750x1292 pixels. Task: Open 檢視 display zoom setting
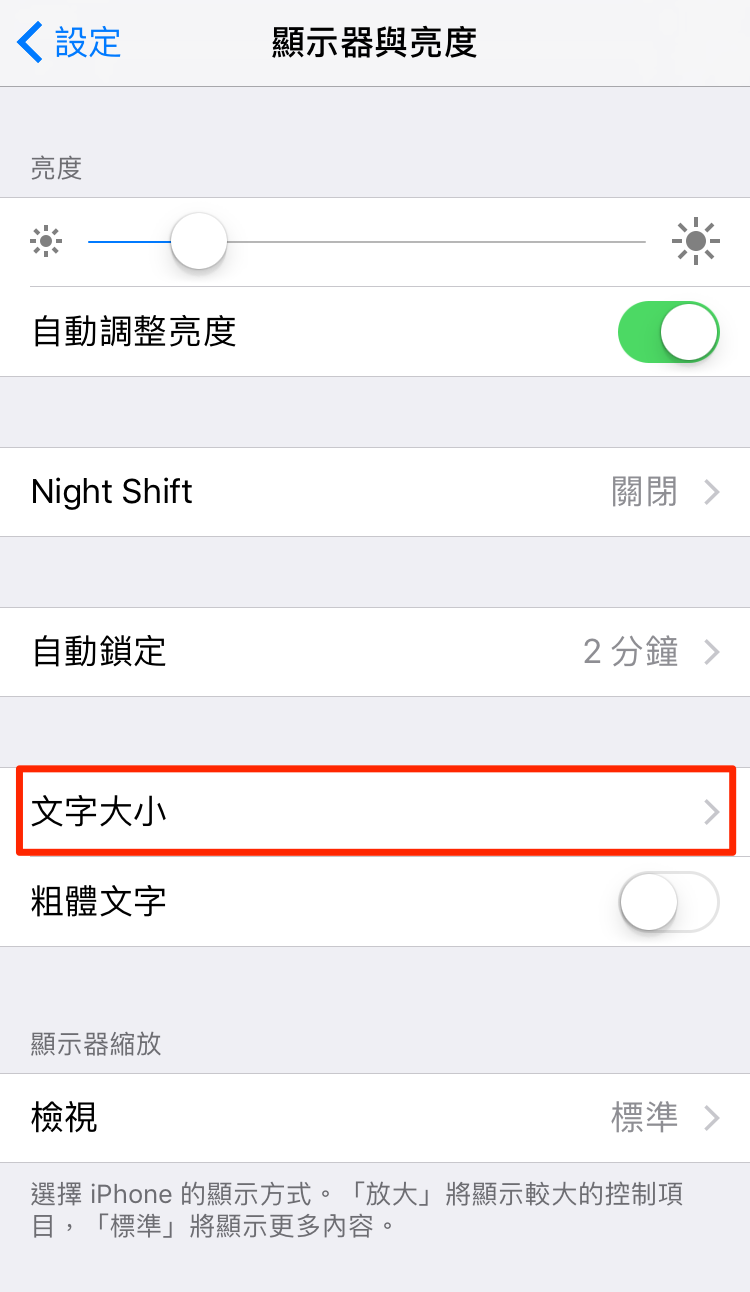375,1117
